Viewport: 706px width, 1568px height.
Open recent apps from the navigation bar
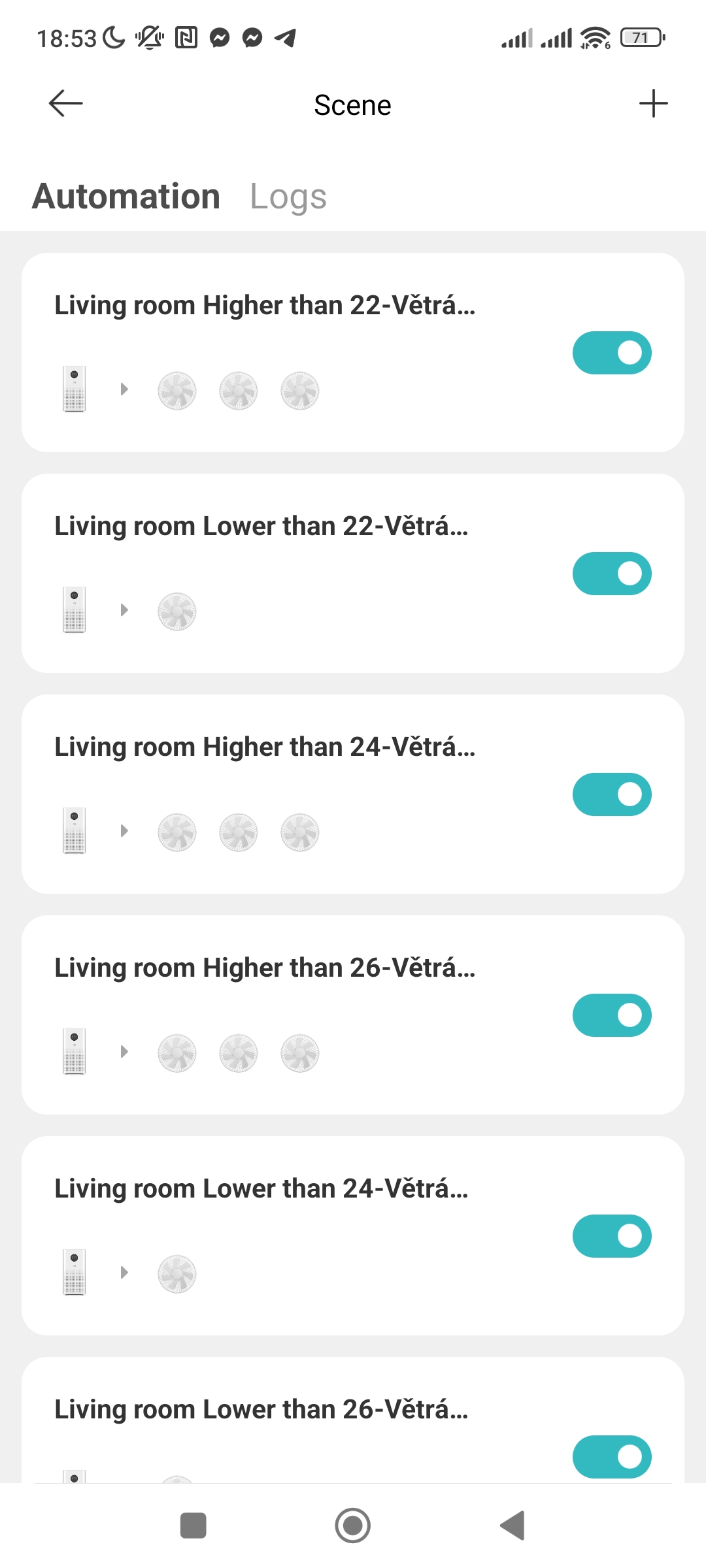(193, 1526)
